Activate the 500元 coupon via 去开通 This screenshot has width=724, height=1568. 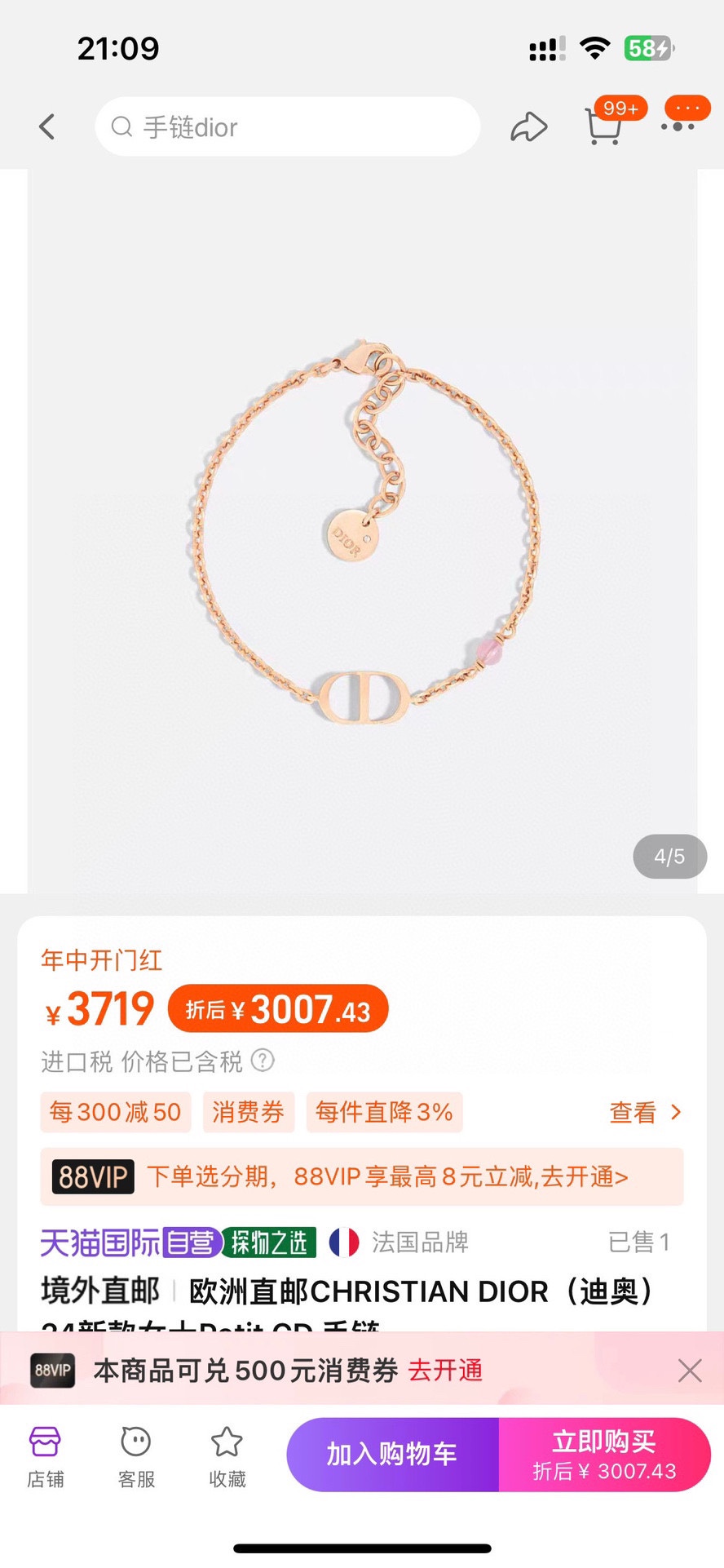445,1371
